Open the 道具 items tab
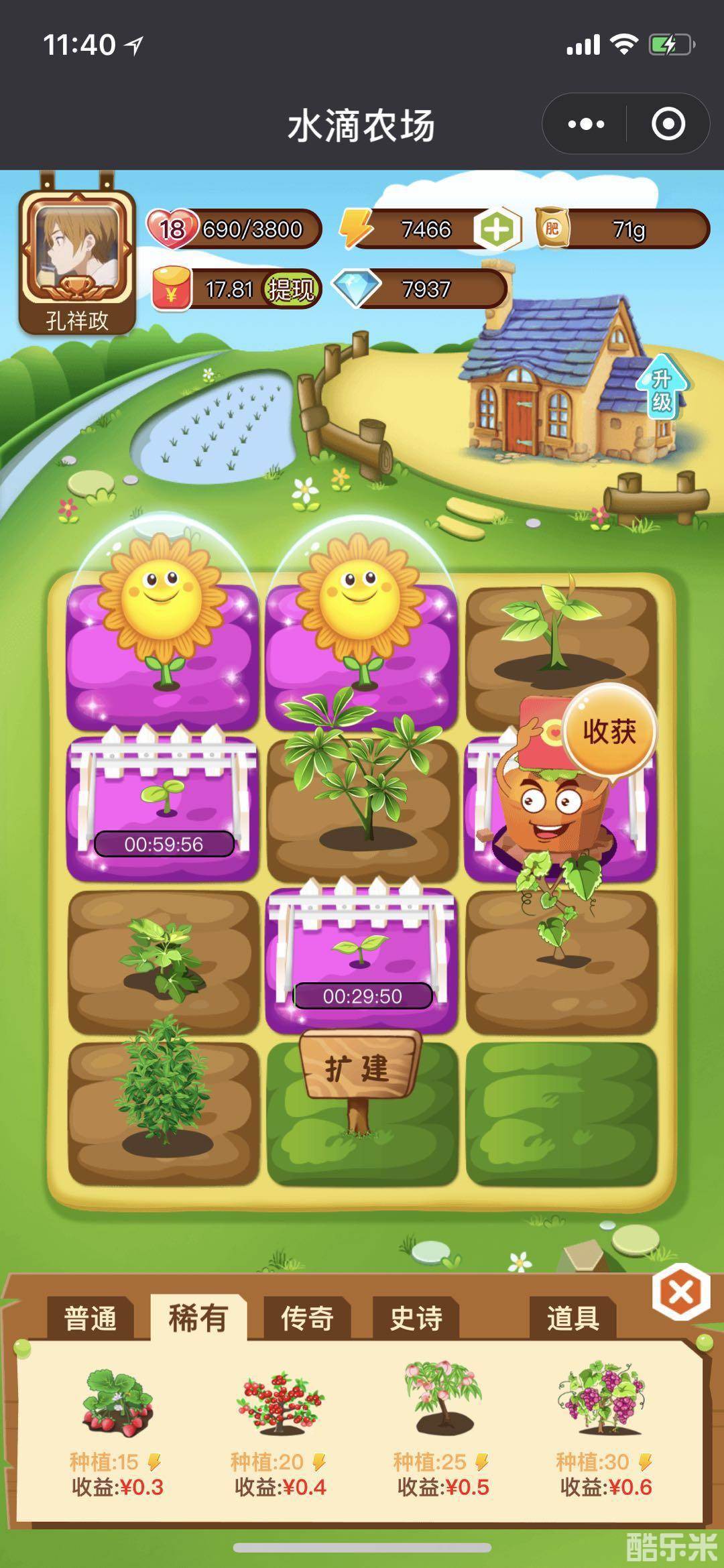The height and width of the screenshot is (1568, 724). tap(572, 1318)
